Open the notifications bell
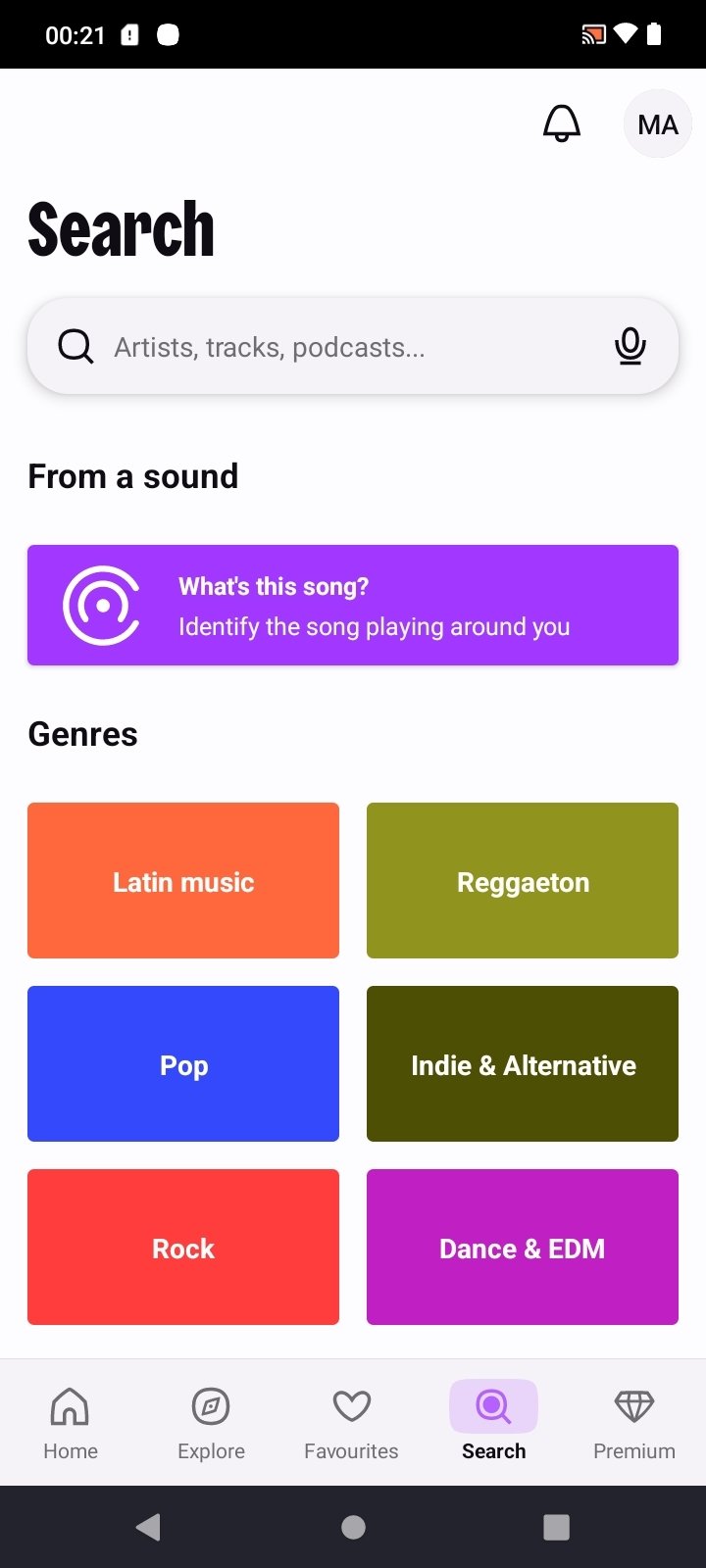The width and height of the screenshot is (706, 1568). pos(562,124)
